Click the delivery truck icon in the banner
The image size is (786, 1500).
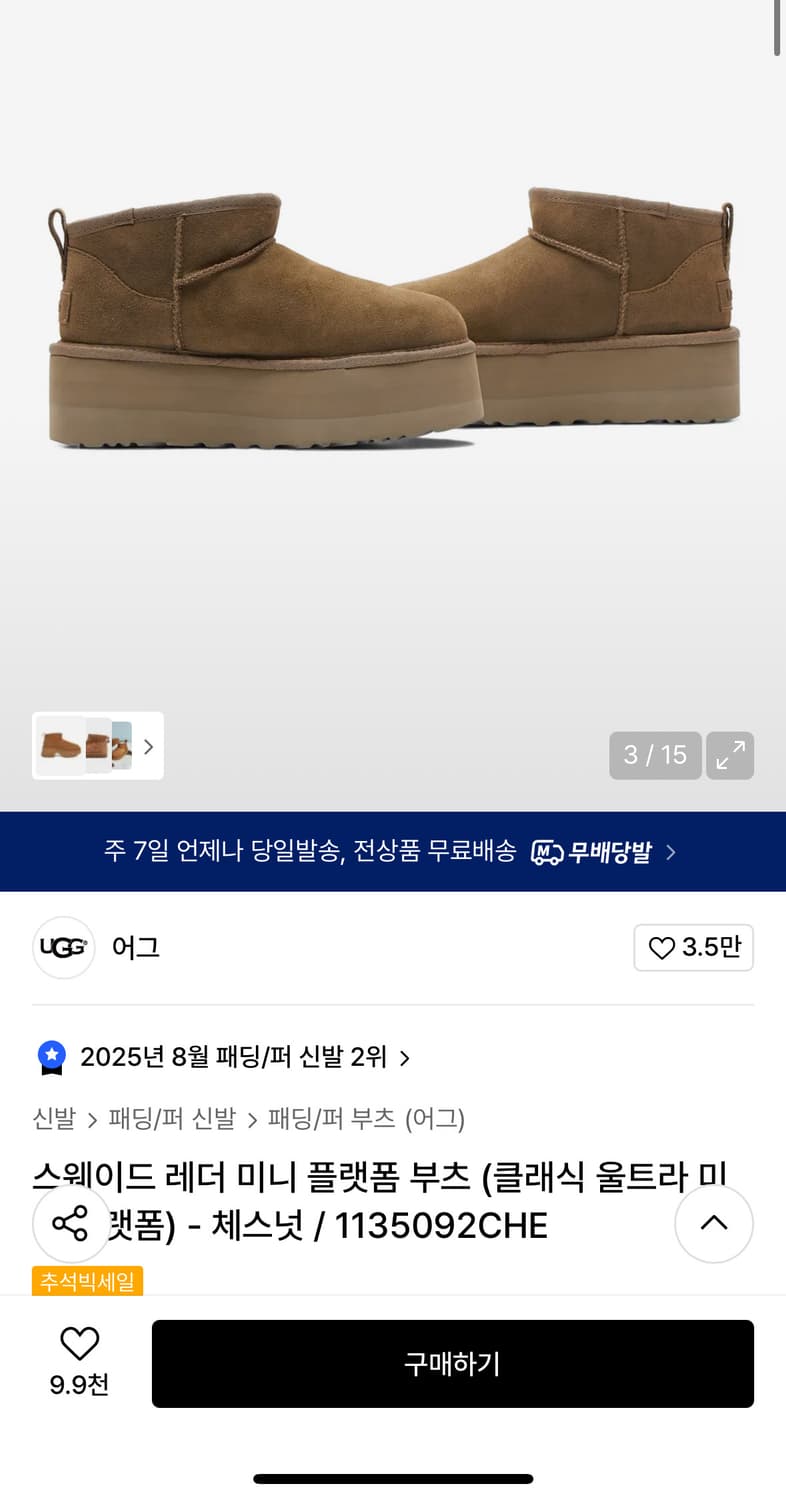(x=546, y=851)
